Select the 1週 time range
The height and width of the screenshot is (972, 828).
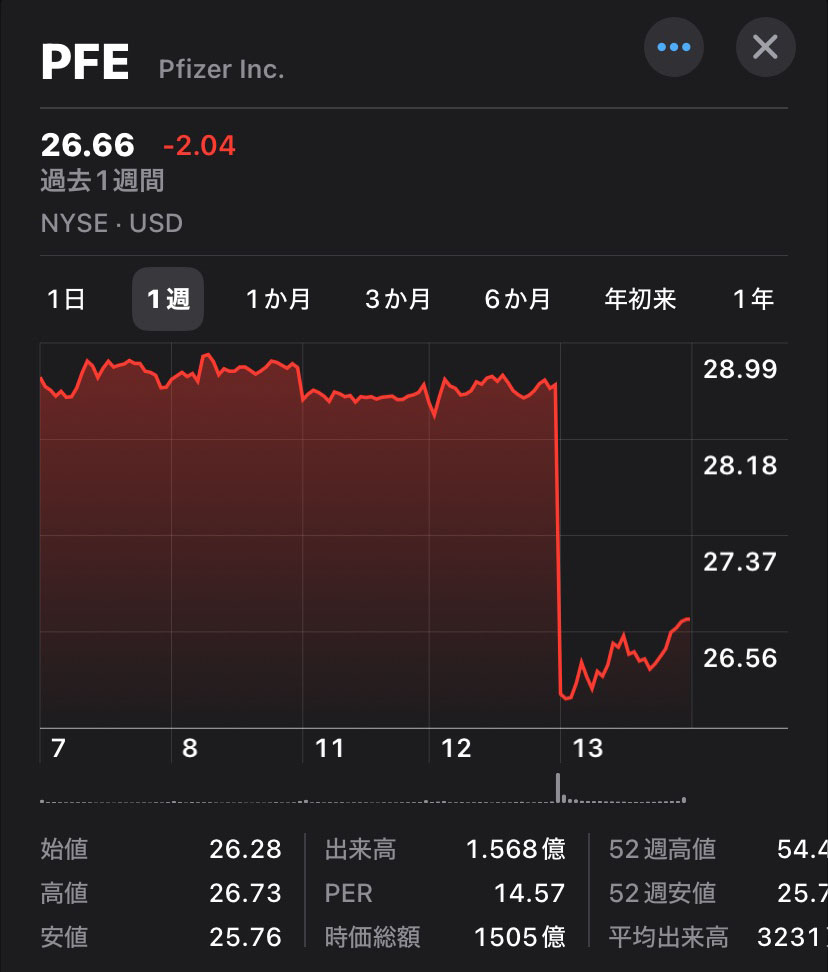coord(168,299)
